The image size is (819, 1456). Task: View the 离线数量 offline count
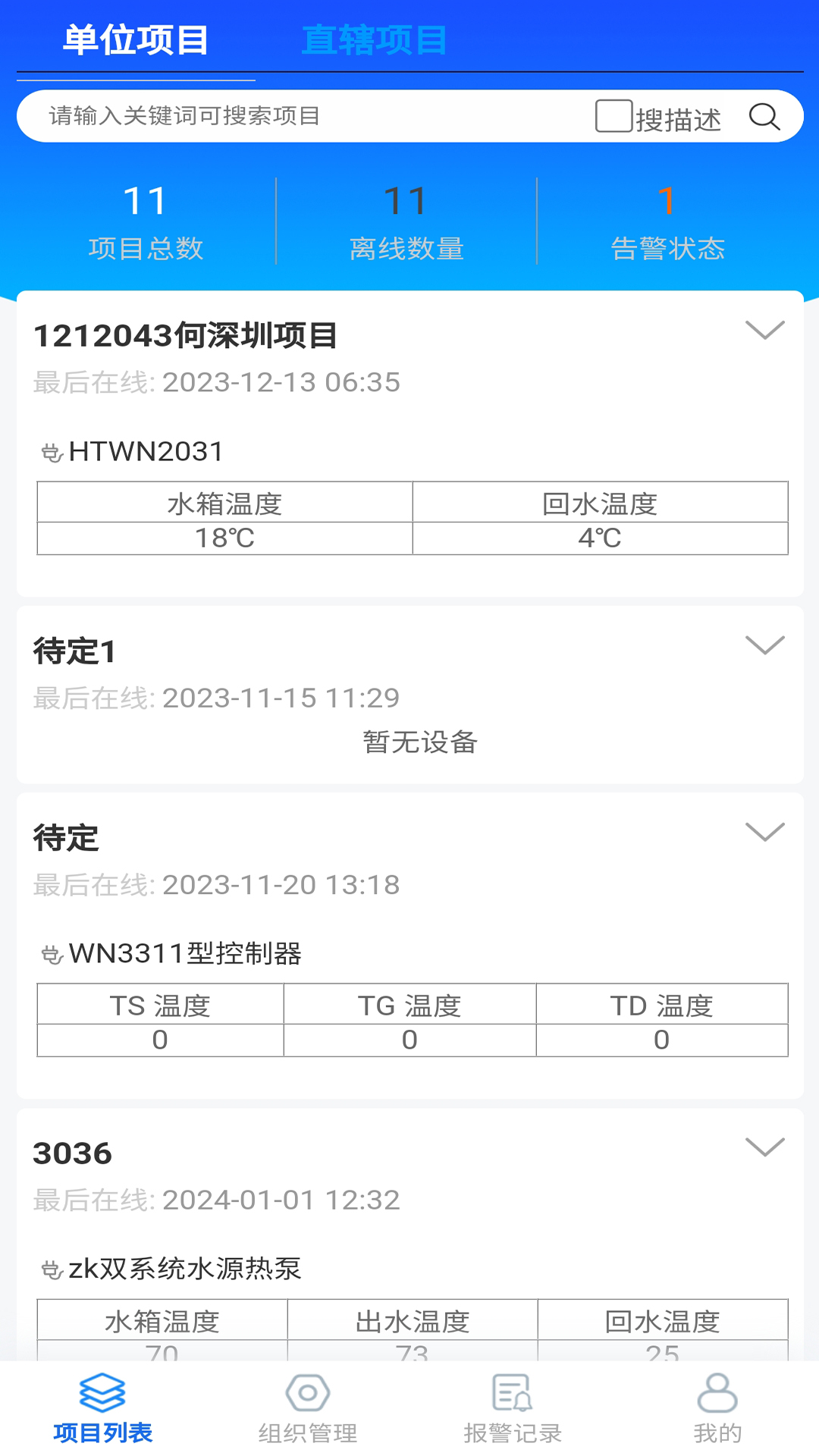407,220
